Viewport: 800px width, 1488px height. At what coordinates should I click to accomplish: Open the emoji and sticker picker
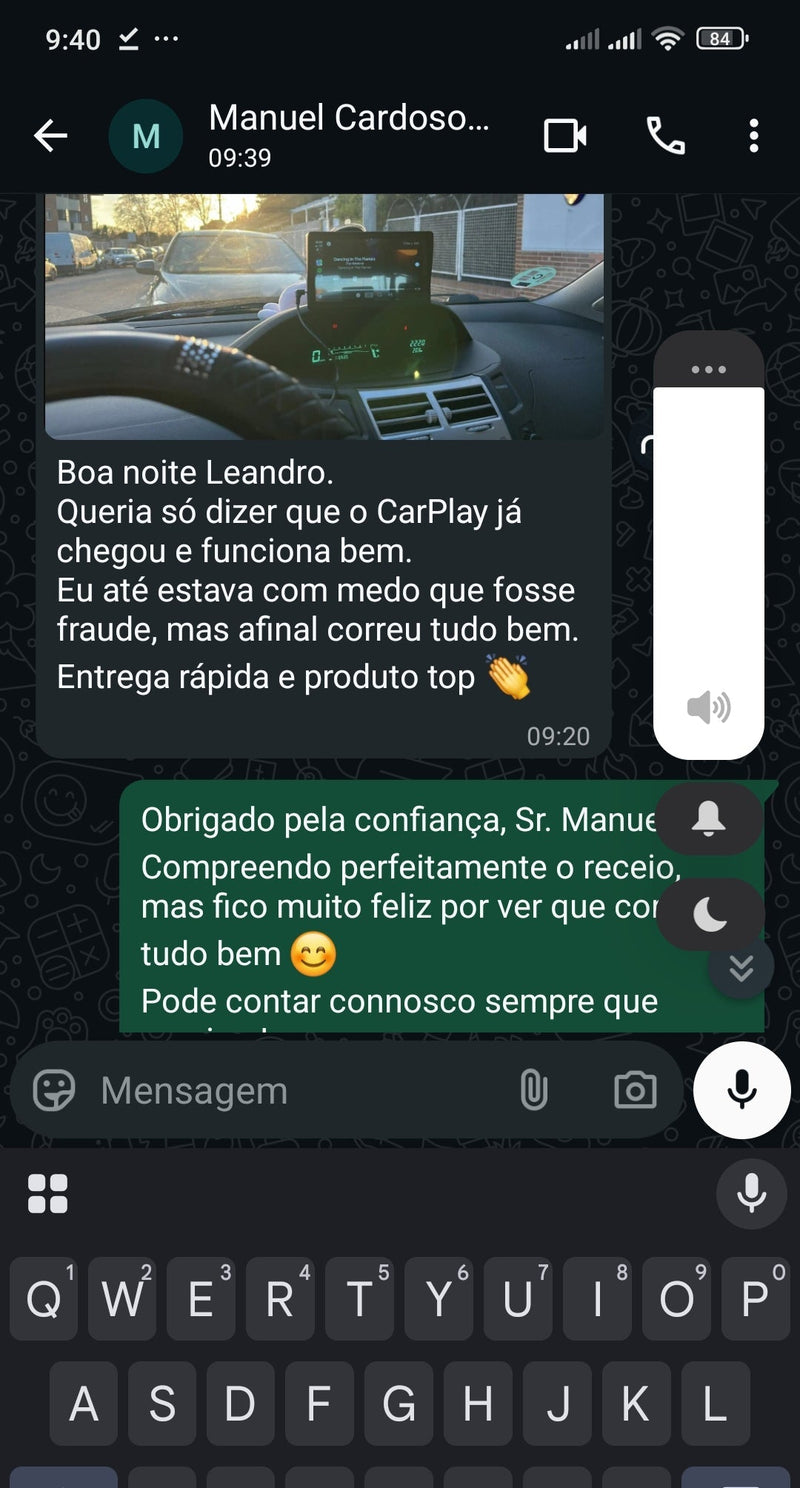tap(54, 1091)
